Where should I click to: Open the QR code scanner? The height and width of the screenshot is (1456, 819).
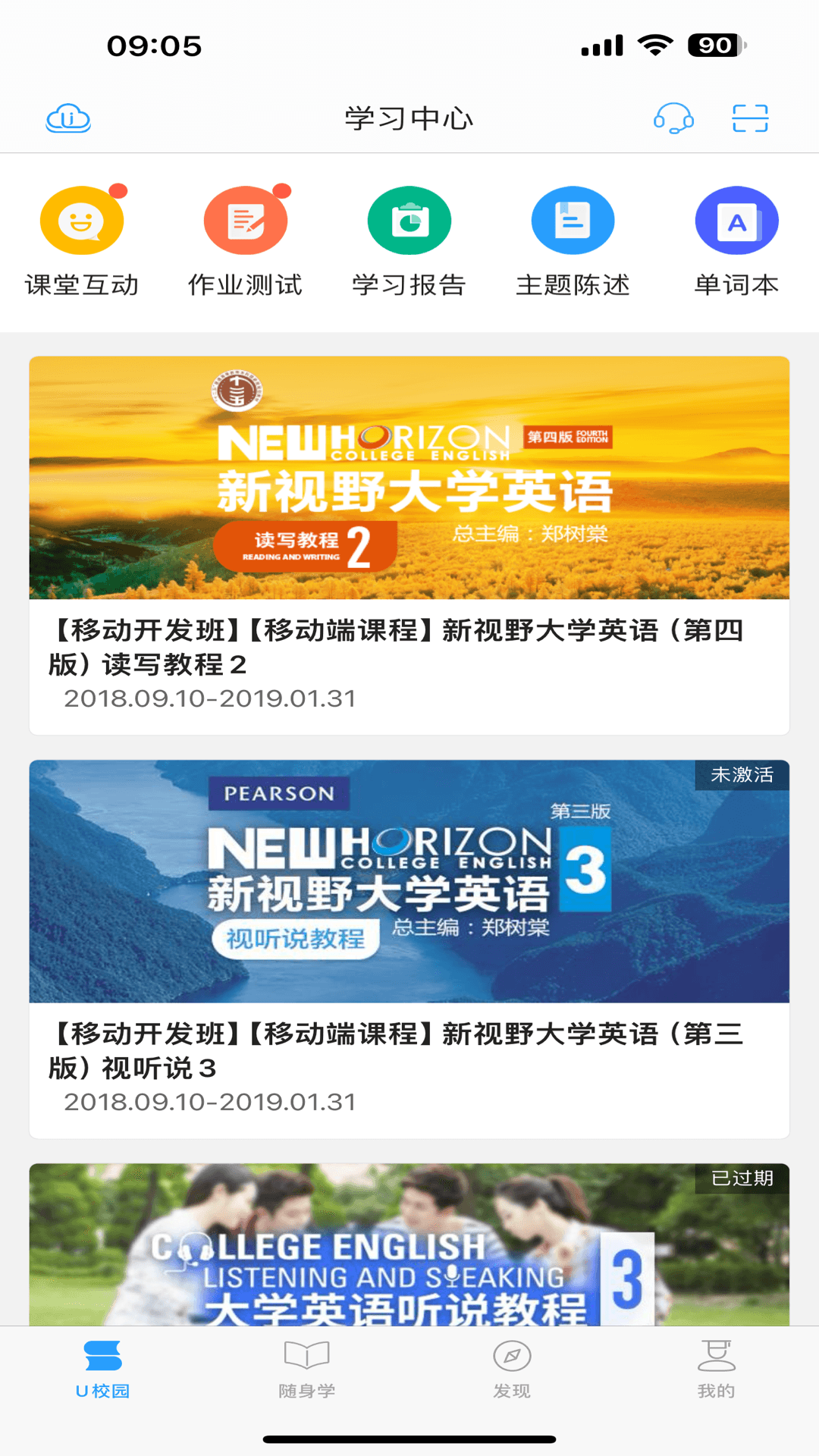(750, 118)
